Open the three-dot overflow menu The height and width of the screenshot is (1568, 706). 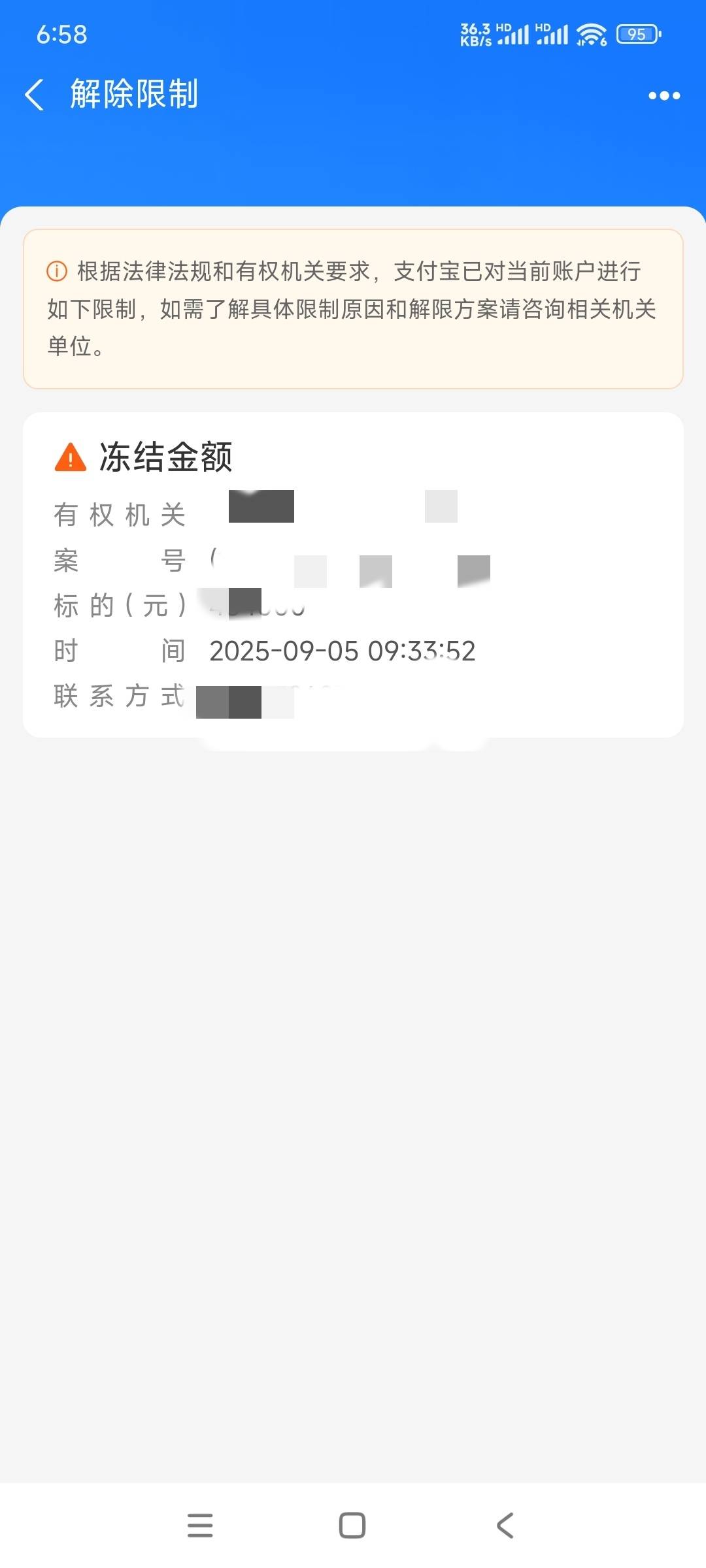664,96
